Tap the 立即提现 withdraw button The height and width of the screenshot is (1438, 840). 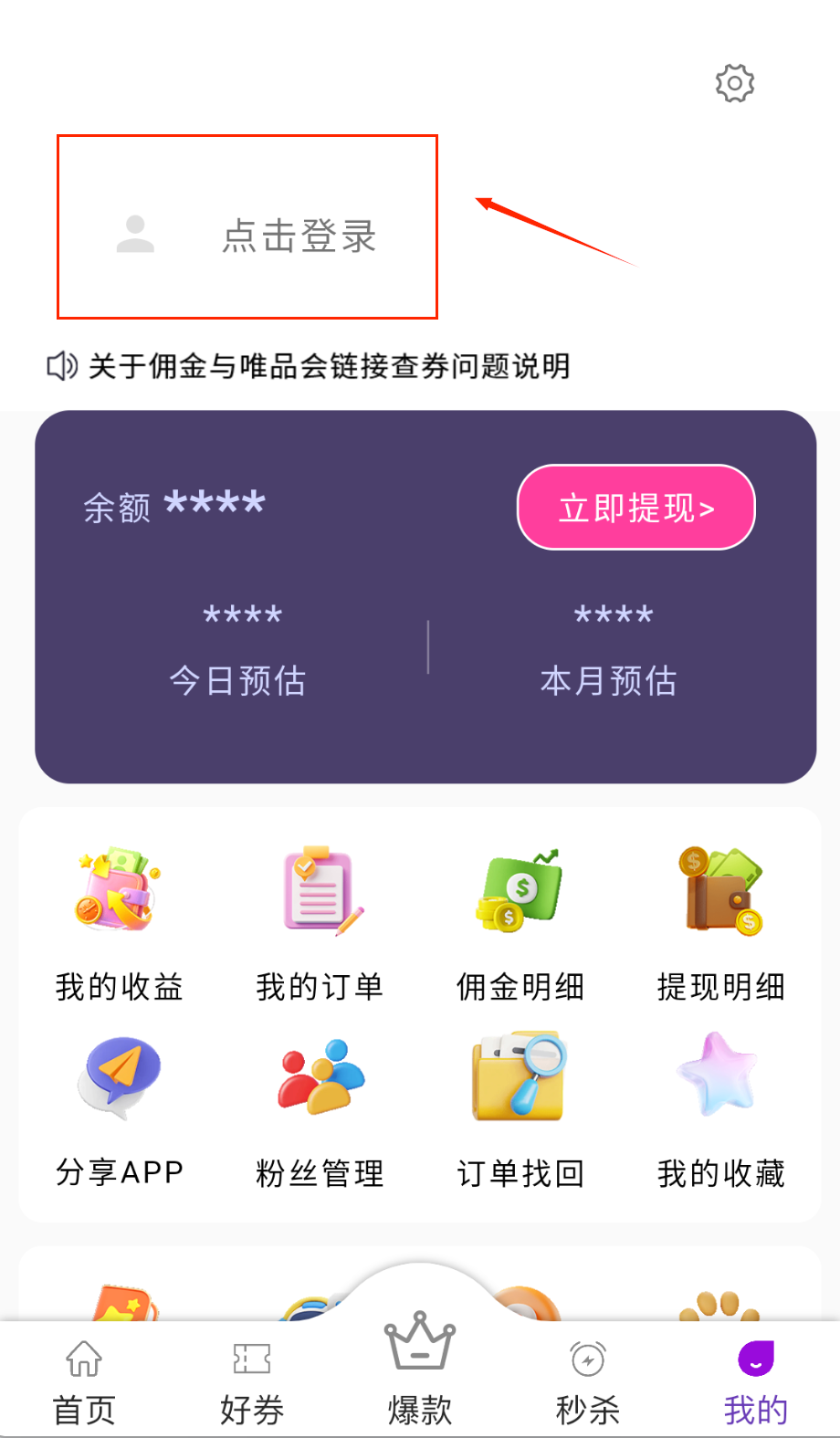click(635, 508)
